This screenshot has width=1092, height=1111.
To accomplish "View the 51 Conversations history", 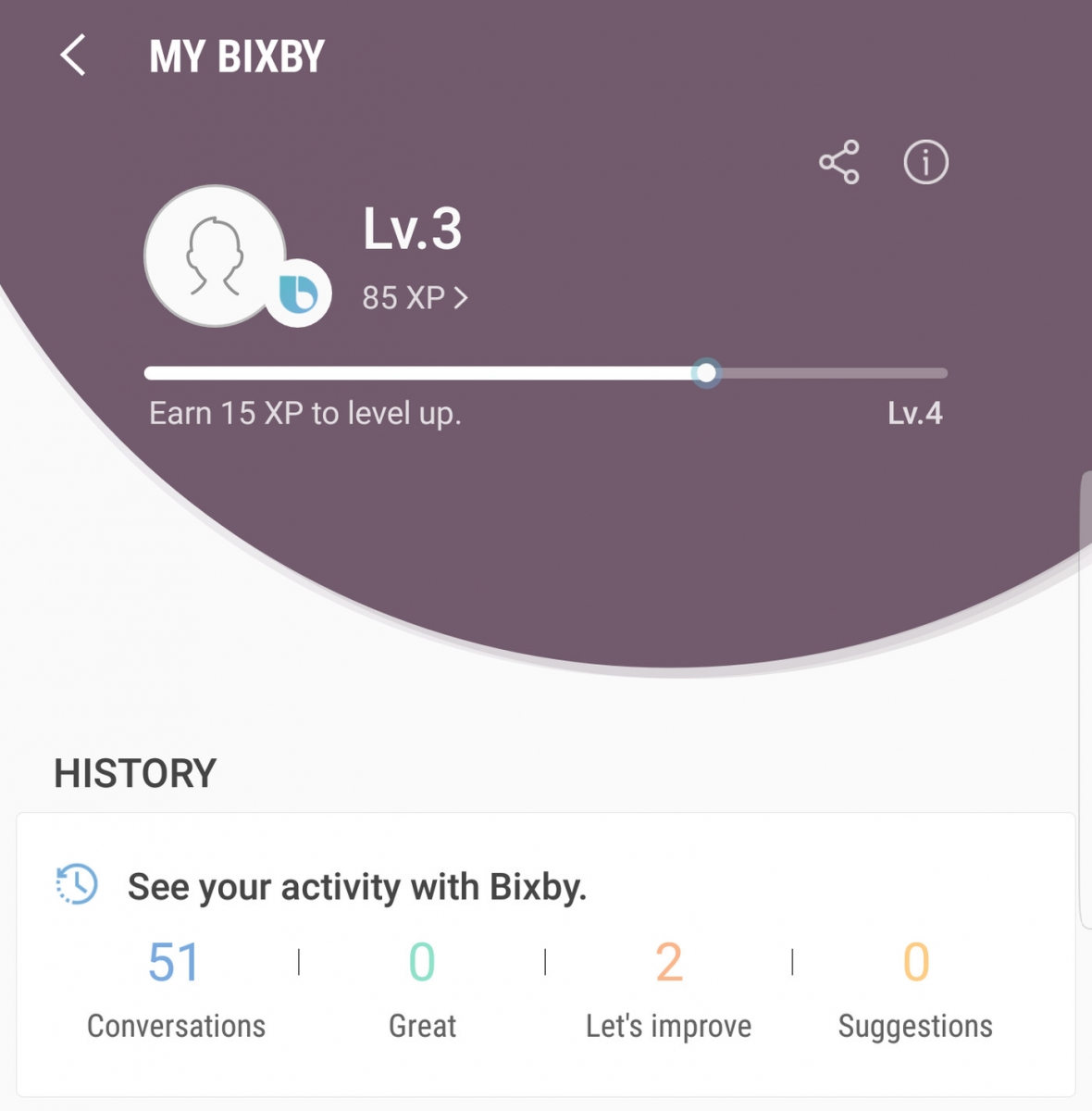I will click(x=175, y=988).
